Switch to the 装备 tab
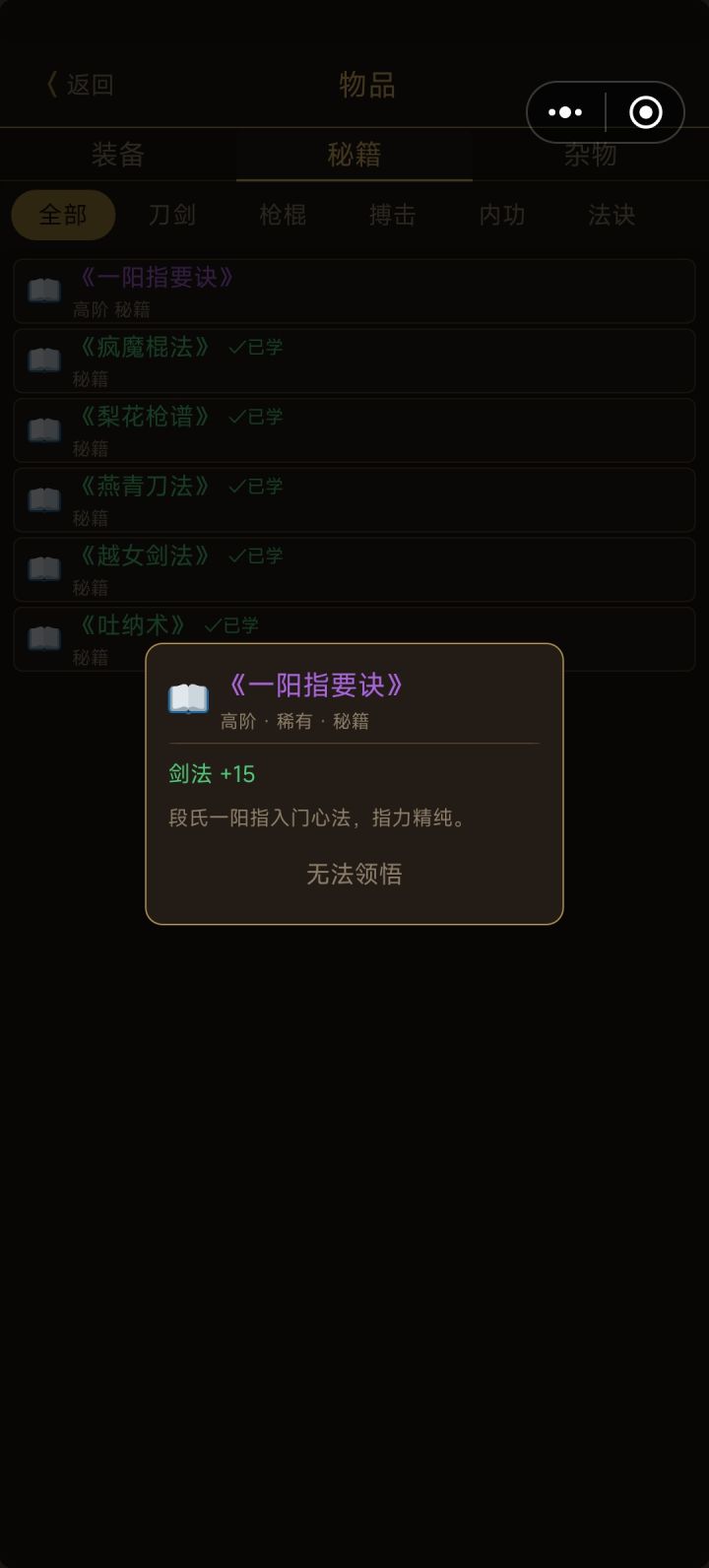 point(118,156)
